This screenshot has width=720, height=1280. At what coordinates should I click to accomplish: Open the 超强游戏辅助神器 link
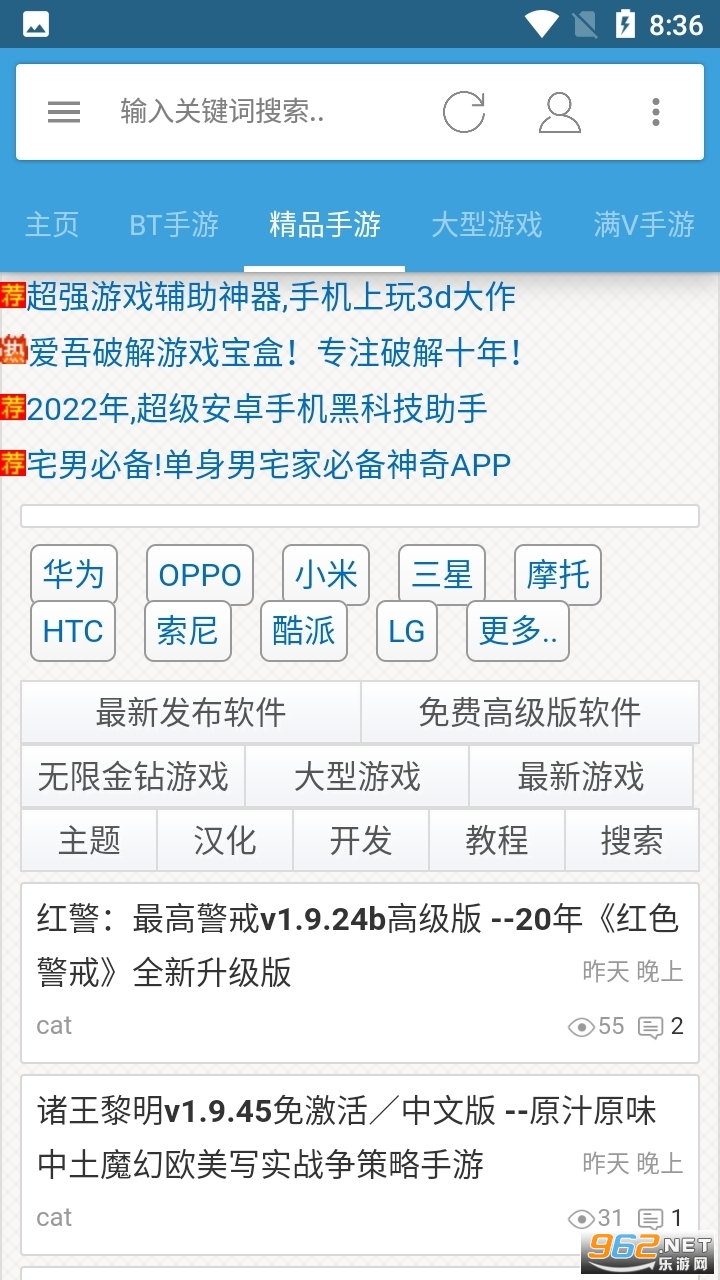click(270, 297)
